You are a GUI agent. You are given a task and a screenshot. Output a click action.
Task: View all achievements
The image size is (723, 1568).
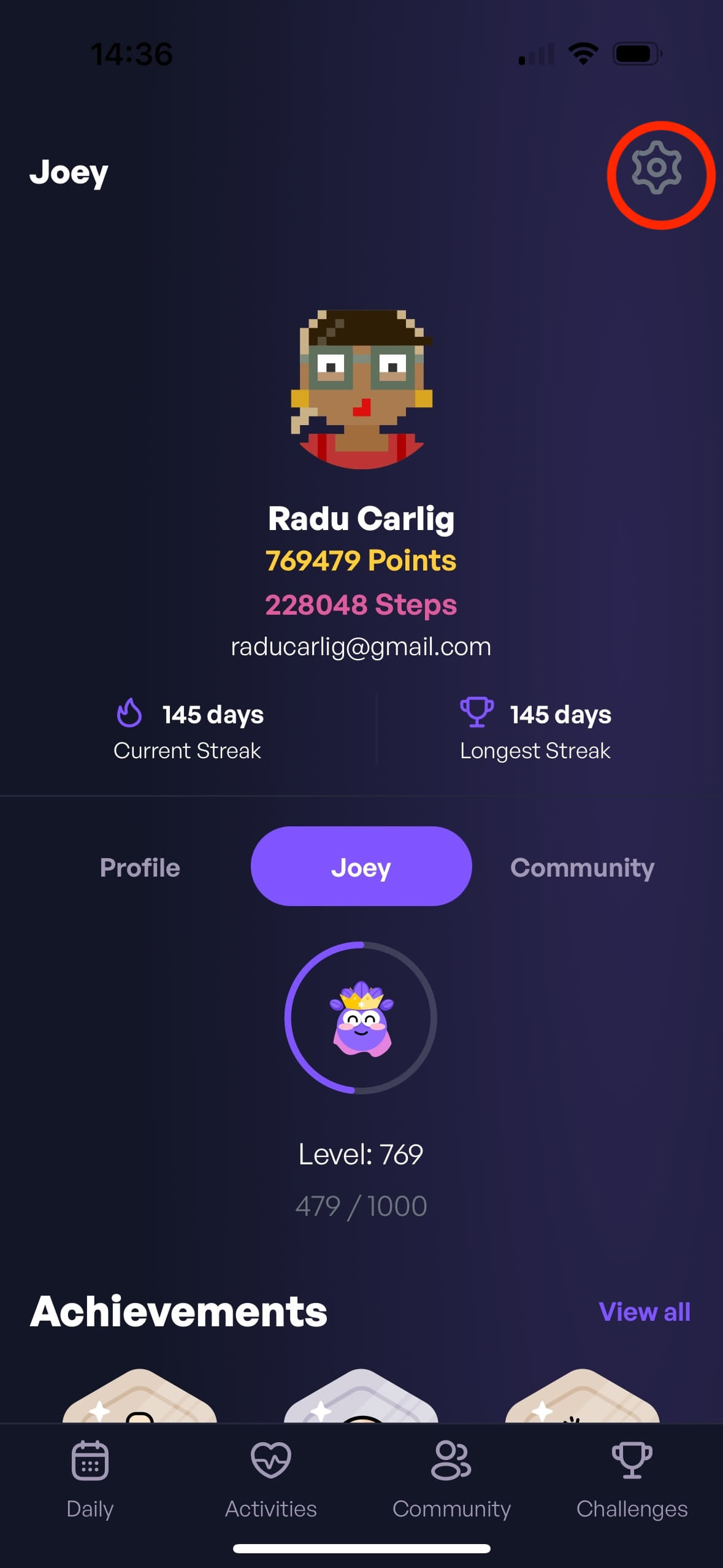click(644, 1312)
